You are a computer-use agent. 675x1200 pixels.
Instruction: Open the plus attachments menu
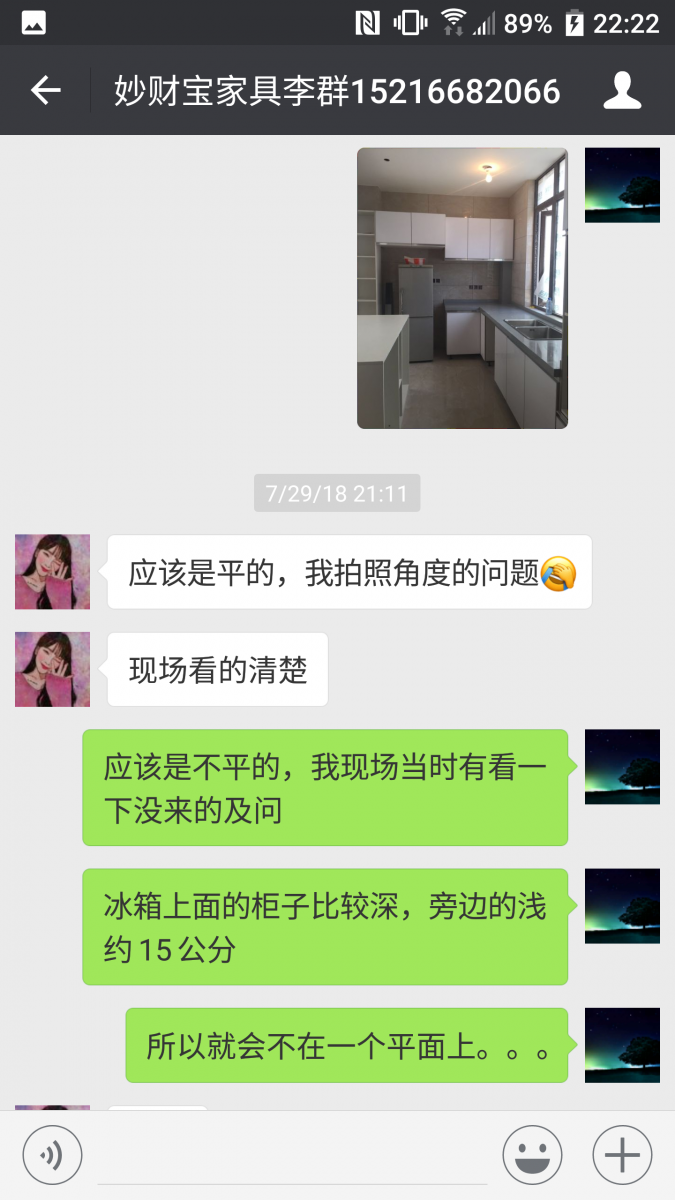[x=622, y=1155]
